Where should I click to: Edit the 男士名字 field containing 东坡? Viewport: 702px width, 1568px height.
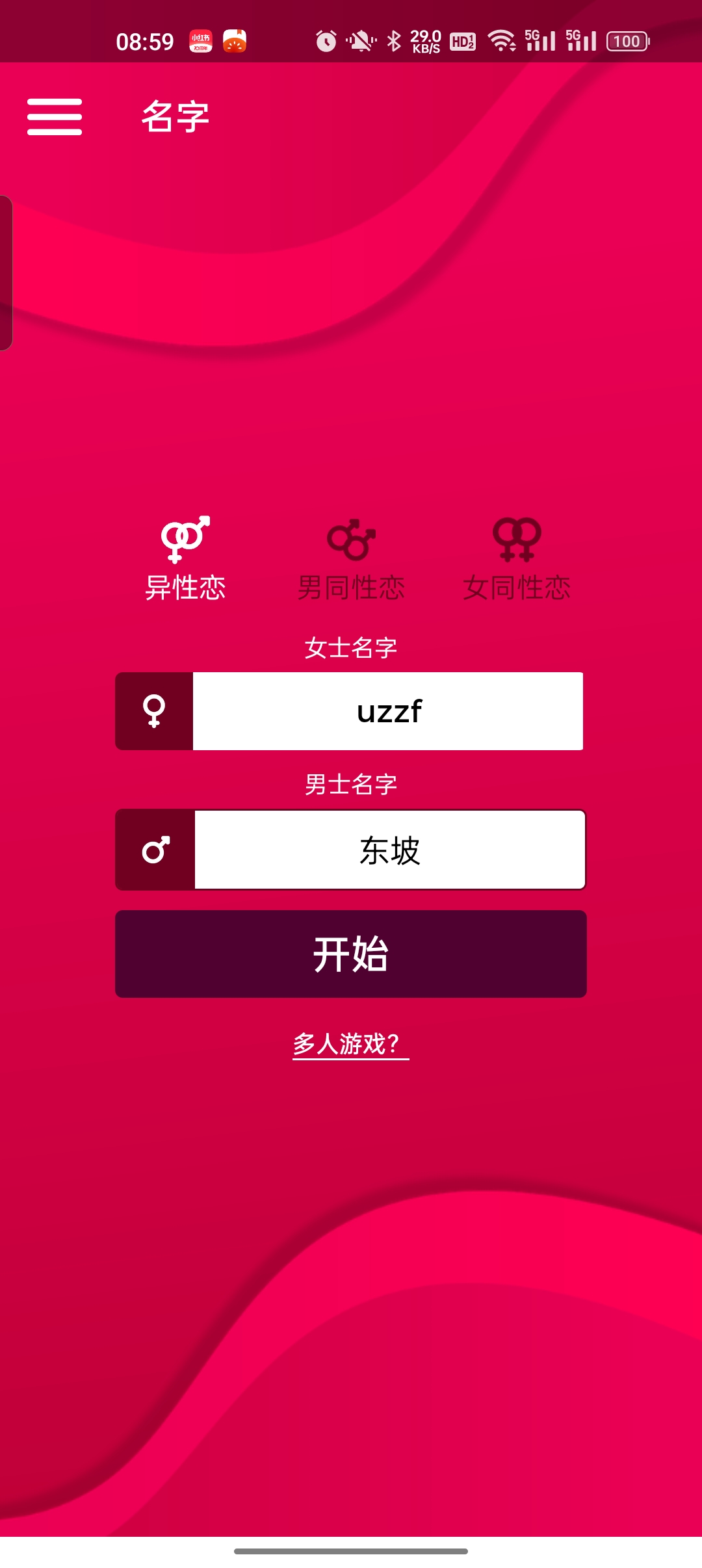(389, 850)
